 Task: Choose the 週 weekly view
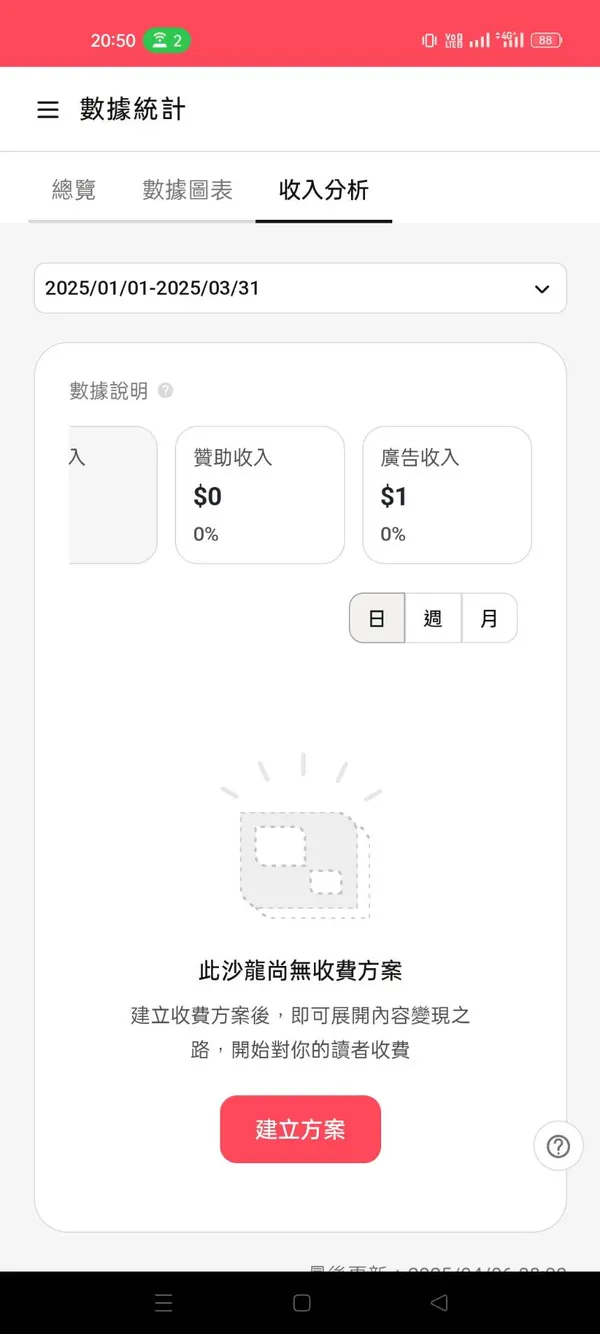433,618
